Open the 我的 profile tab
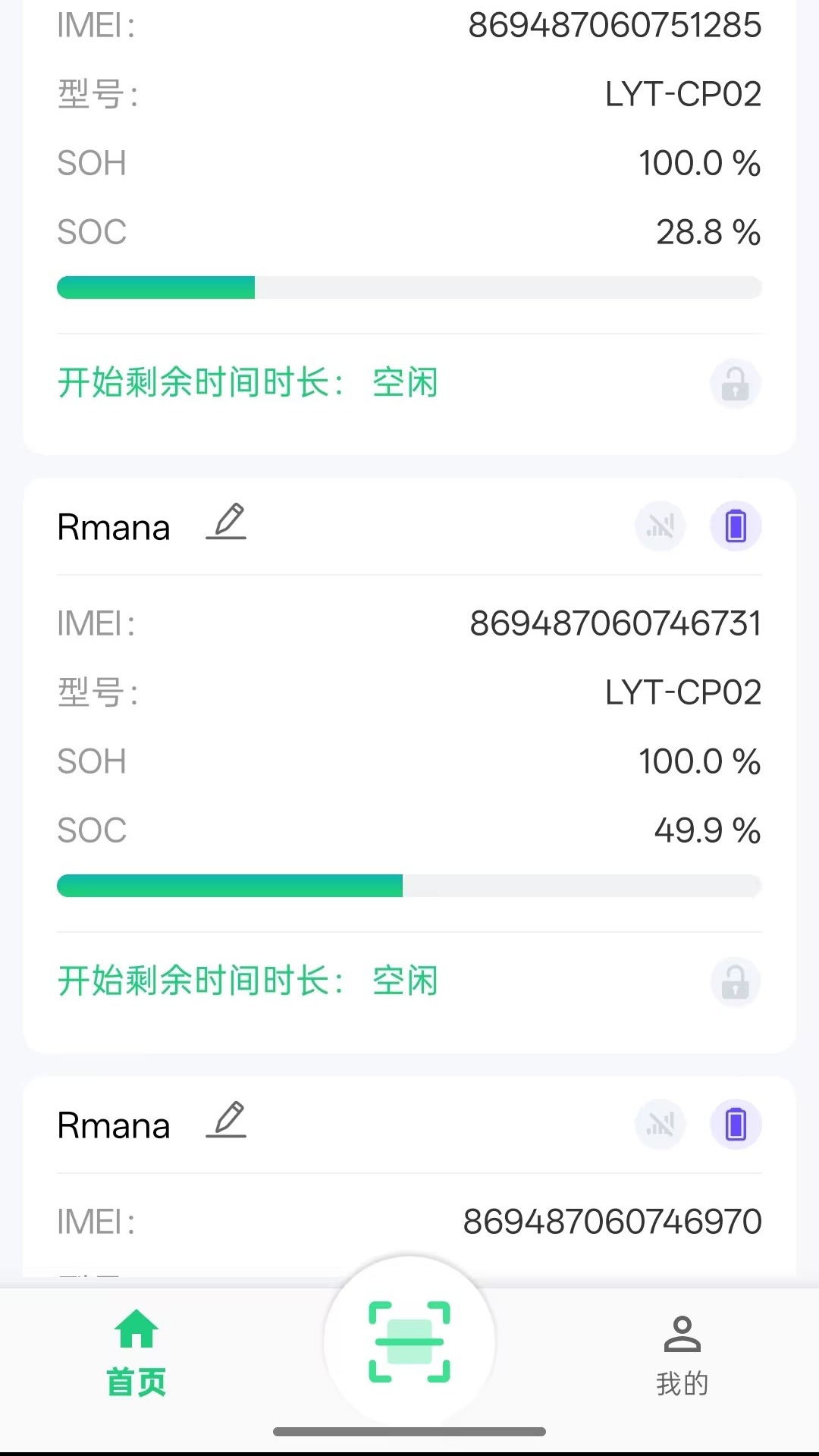 point(681,1357)
